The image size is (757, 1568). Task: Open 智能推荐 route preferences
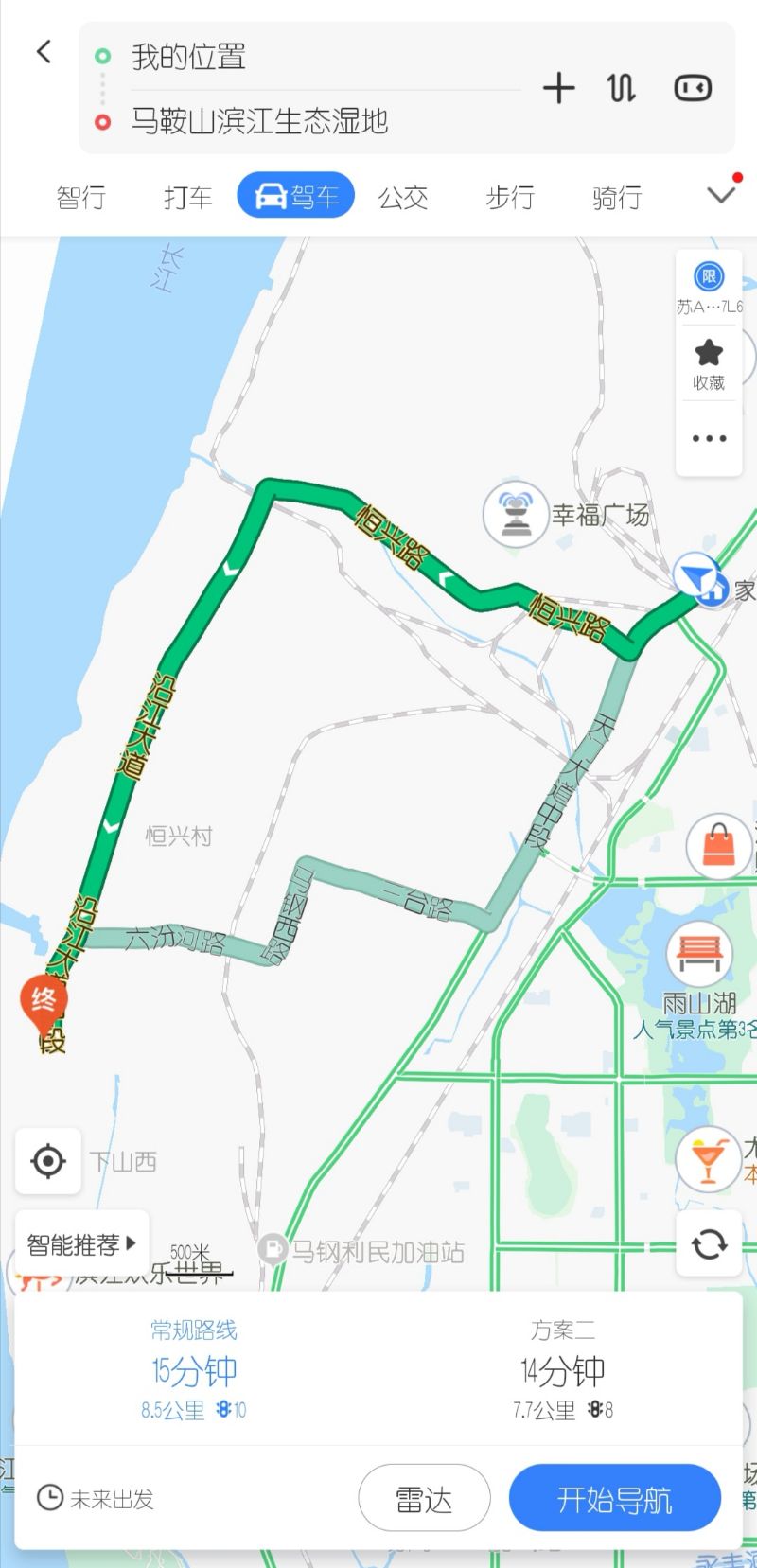click(x=81, y=1243)
